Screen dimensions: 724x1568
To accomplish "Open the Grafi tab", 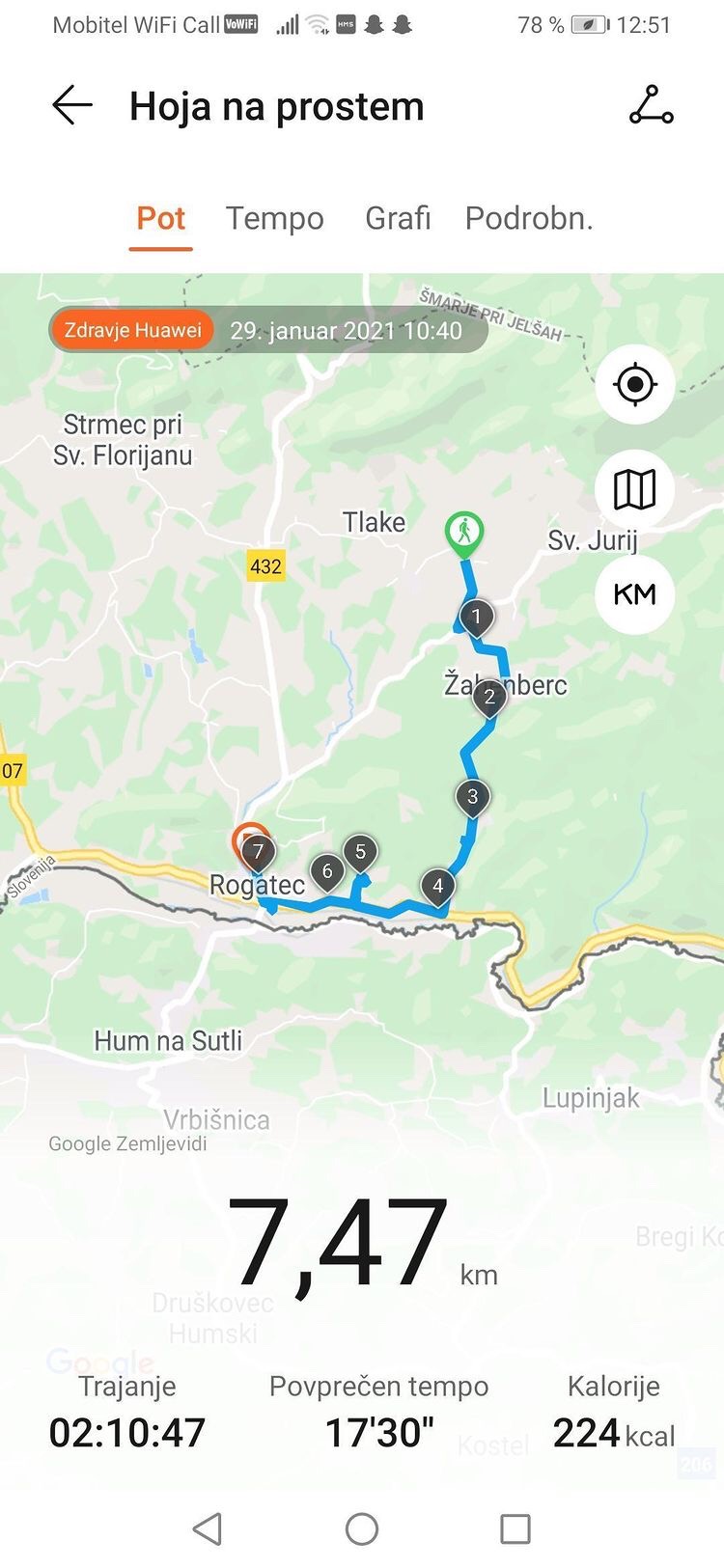I will click(x=398, y=218).
